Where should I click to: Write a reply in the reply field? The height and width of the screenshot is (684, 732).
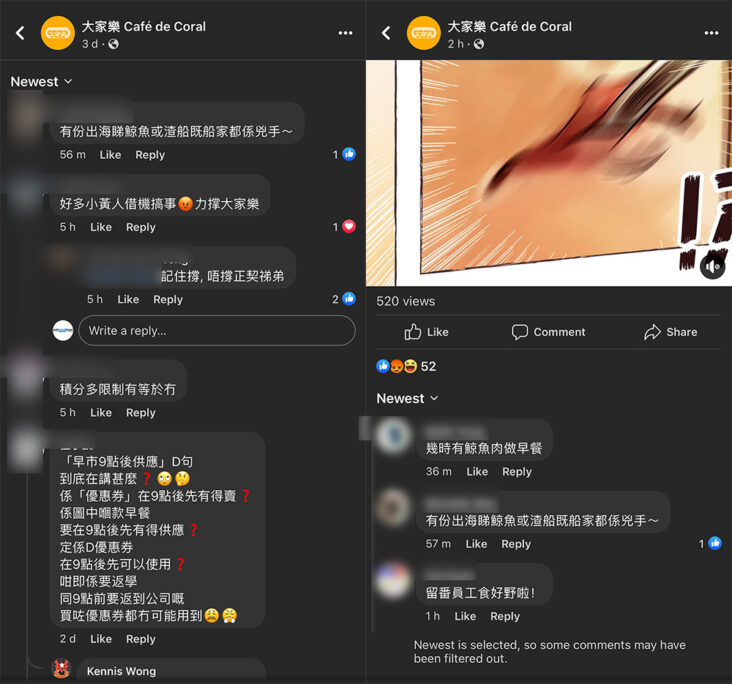click(x=216, y=331)
